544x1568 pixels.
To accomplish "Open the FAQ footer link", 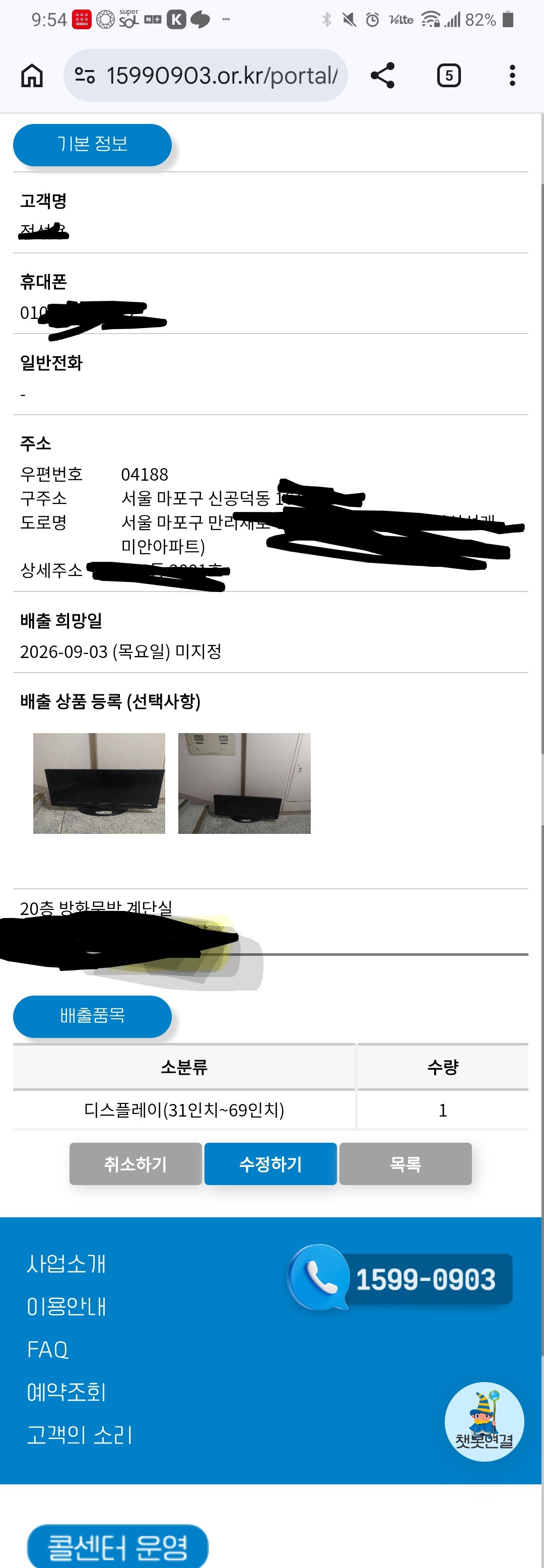I will [x=47, y=1349].
